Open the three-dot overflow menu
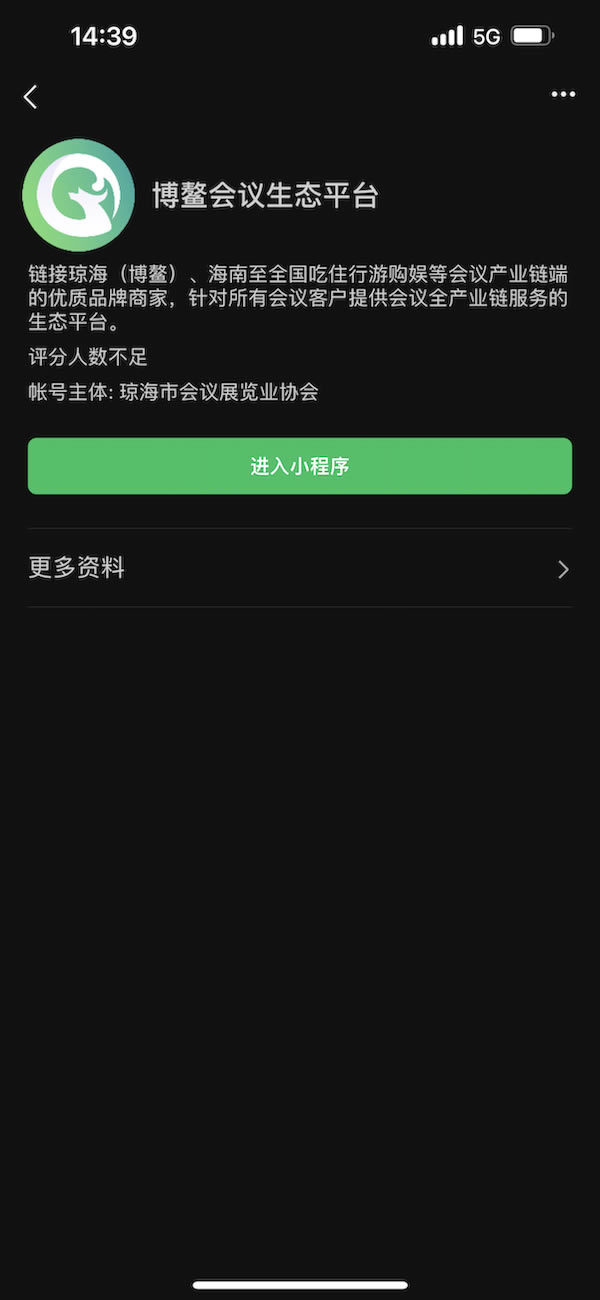Image resolution: width=600 pixels, height=1300 pixels. 563,95
